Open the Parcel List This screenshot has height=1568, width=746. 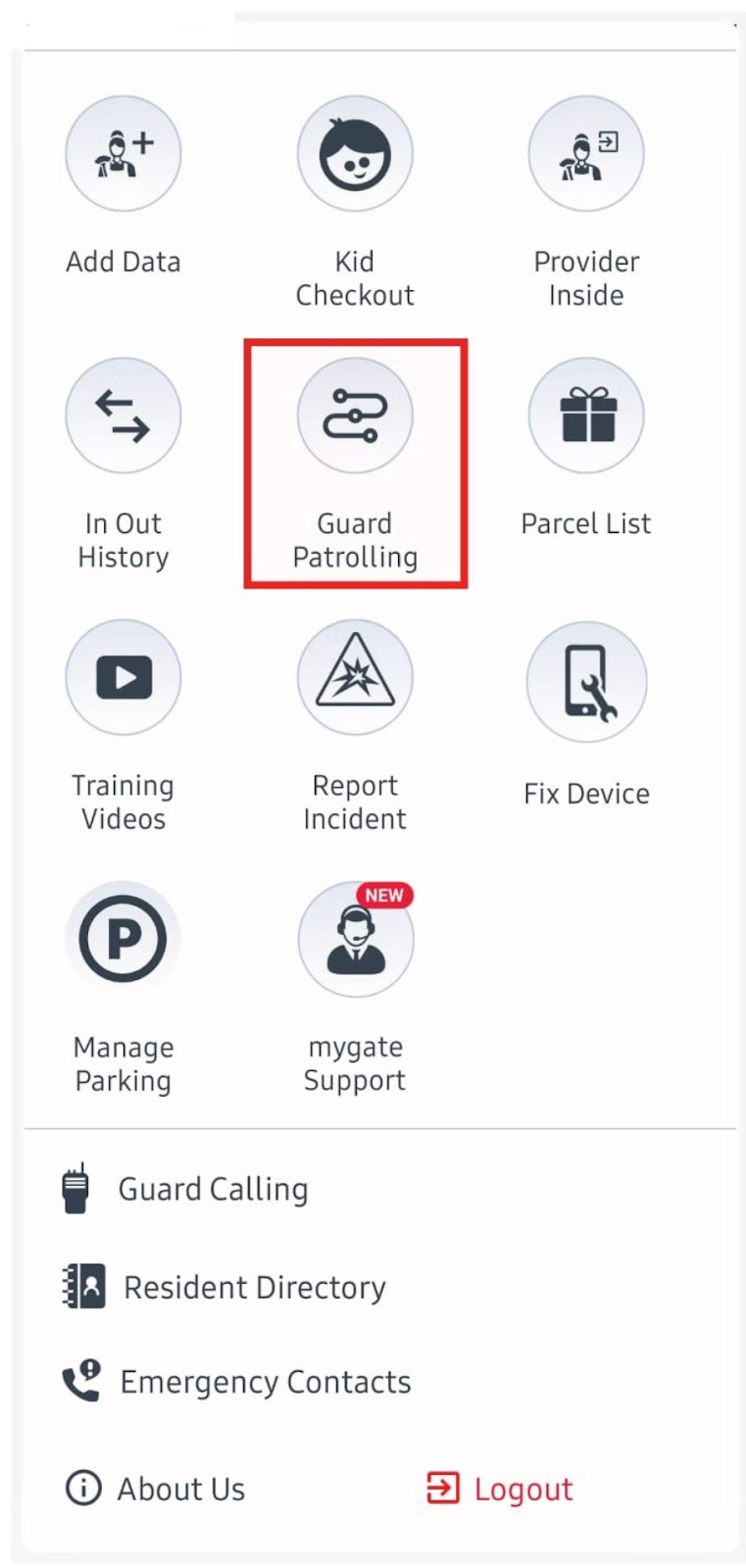point(586,416)
